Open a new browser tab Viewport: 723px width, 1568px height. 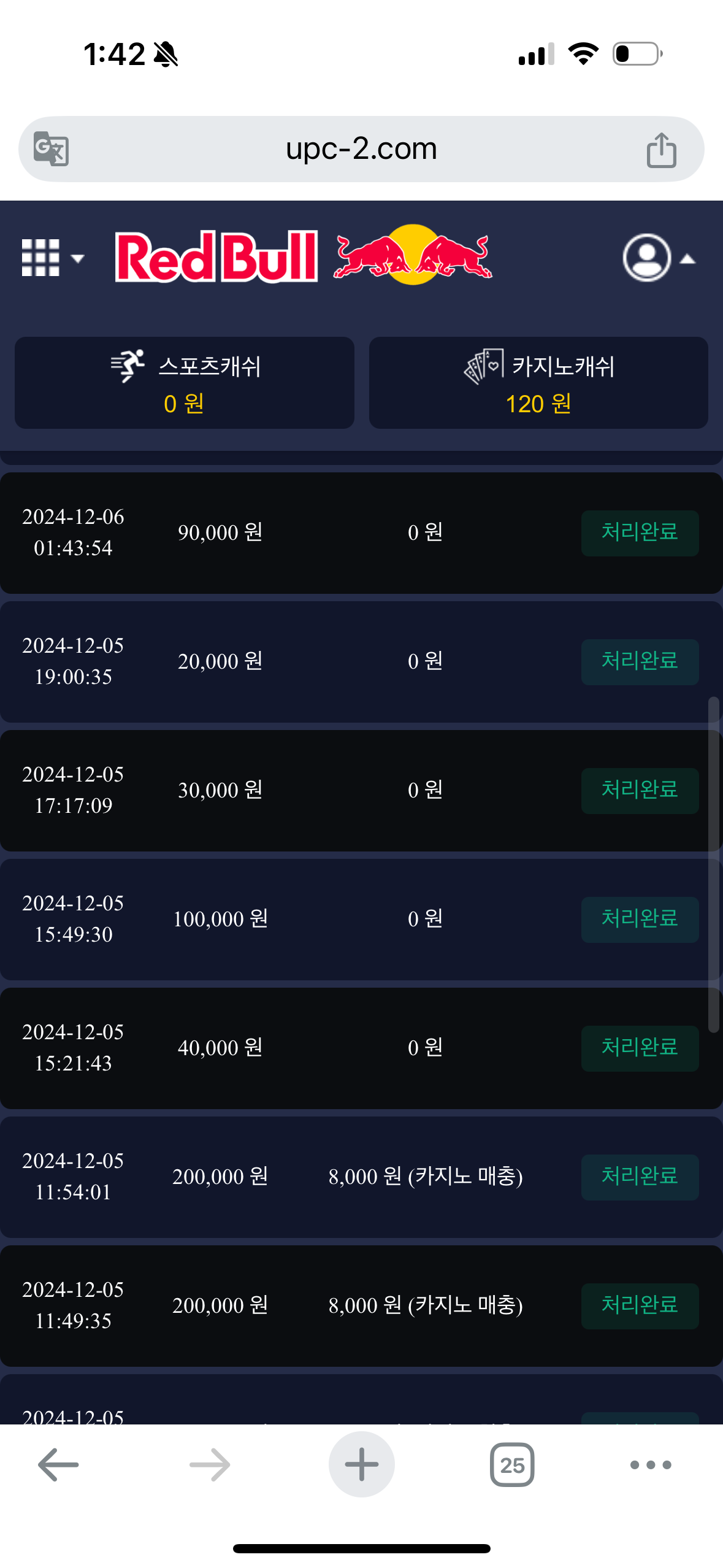click(361, 1464)
